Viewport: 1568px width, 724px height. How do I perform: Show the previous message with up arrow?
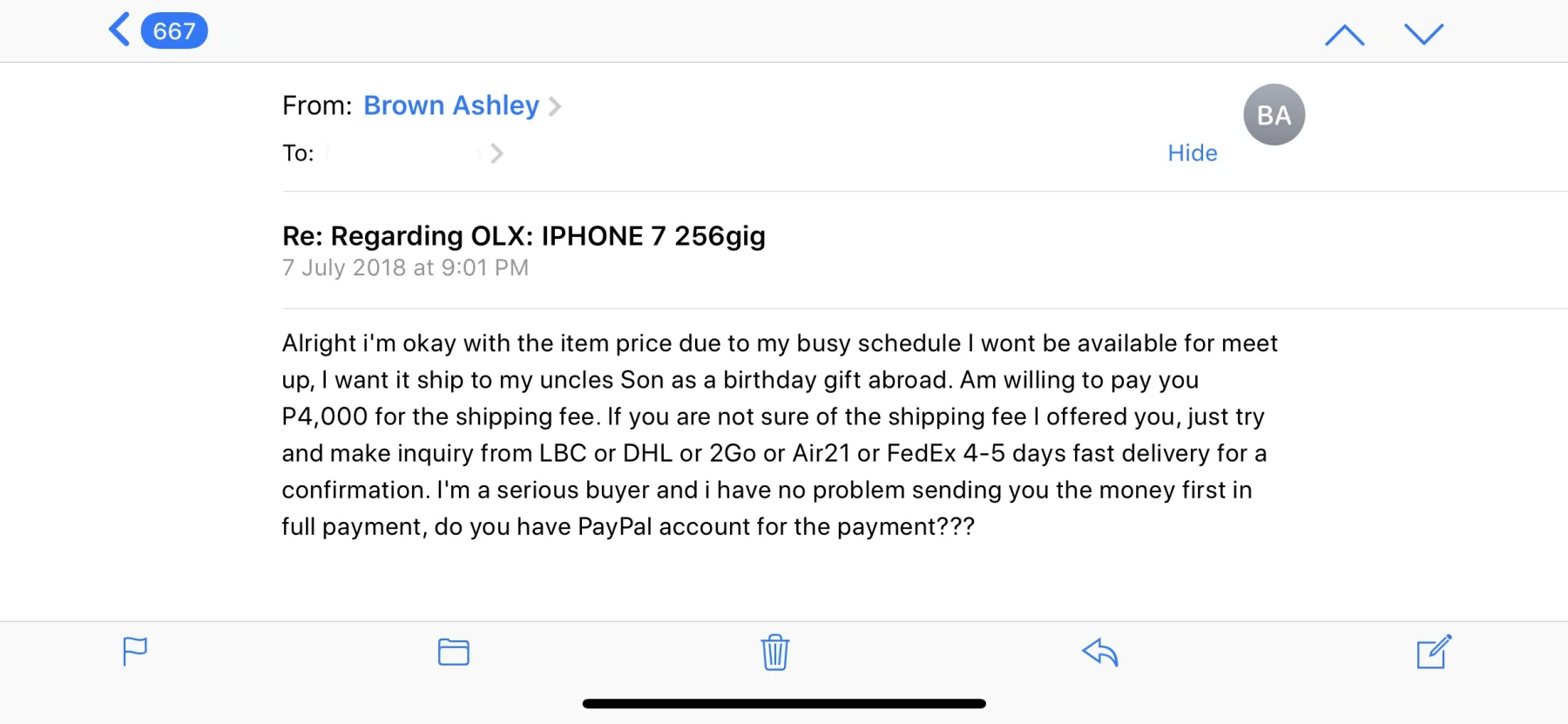coord(1344,35)
